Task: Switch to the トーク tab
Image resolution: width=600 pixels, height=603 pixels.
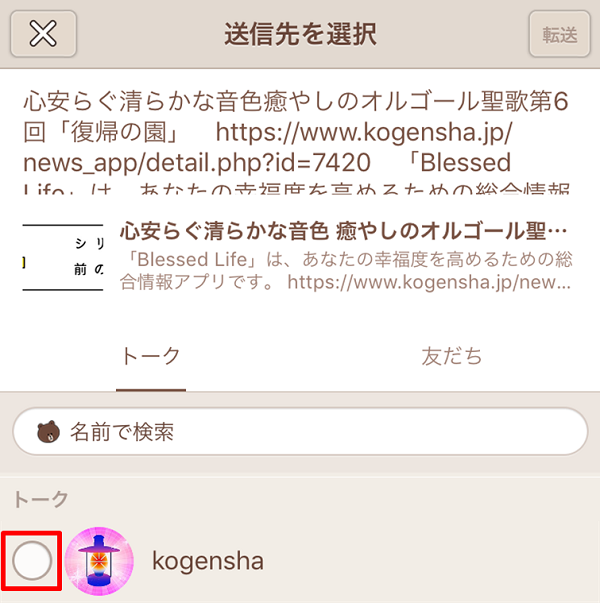Action: (150, 356)
